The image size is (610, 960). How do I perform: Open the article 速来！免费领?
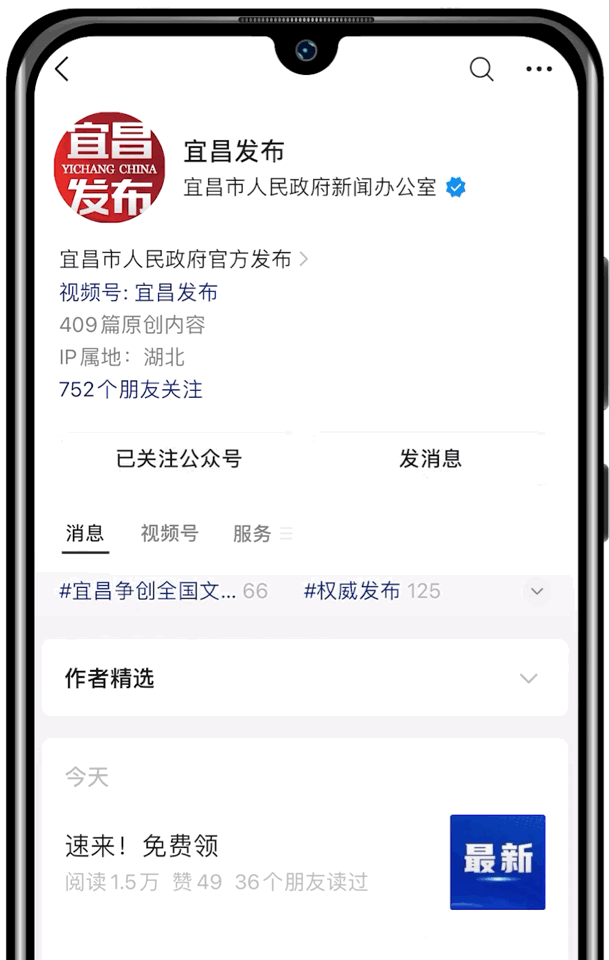[142, 846]
